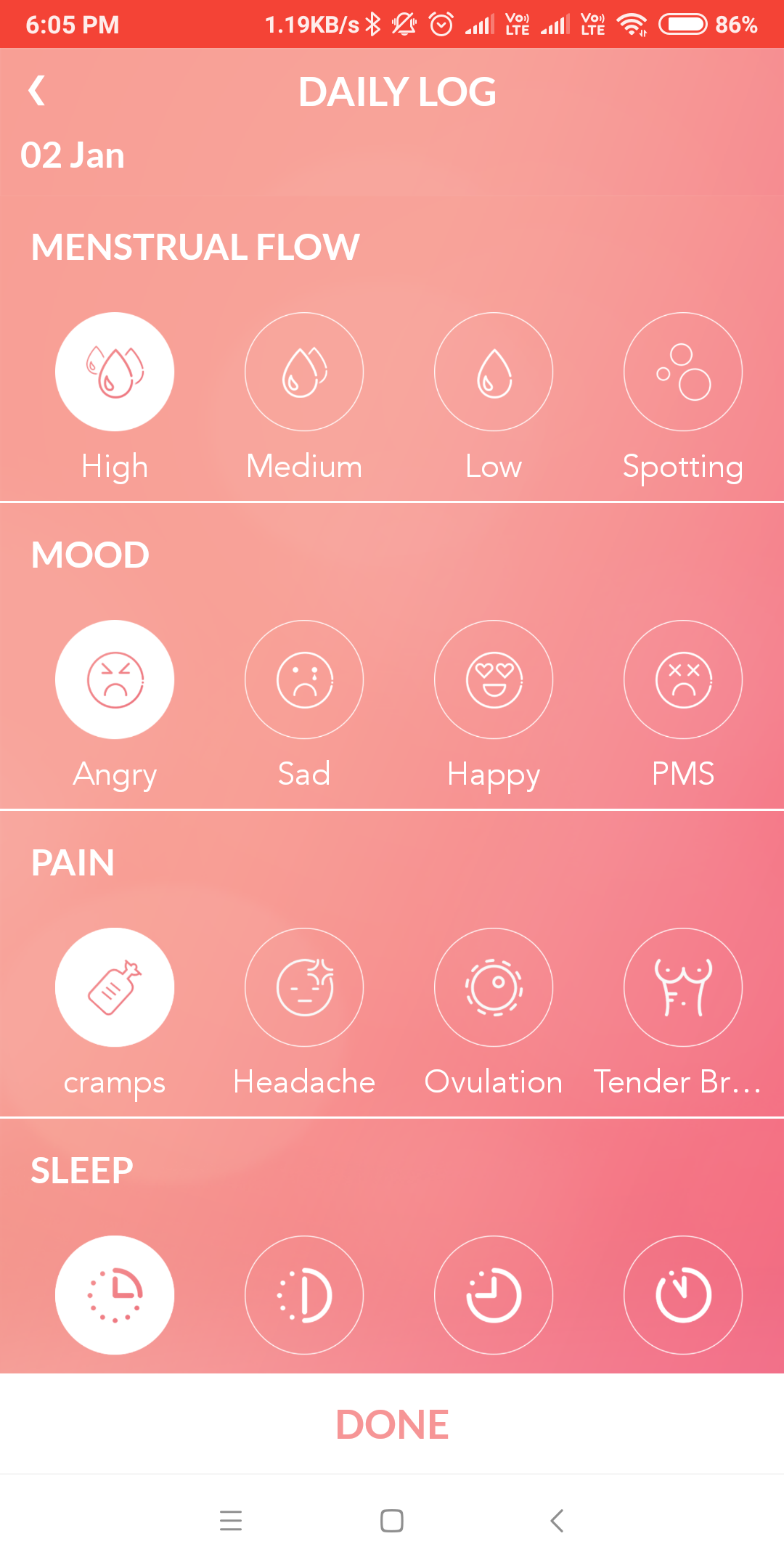The width and height of the screenshot is (784, 1568).
Task: Select Headache under Pain
Action: [x=304, y=987]
